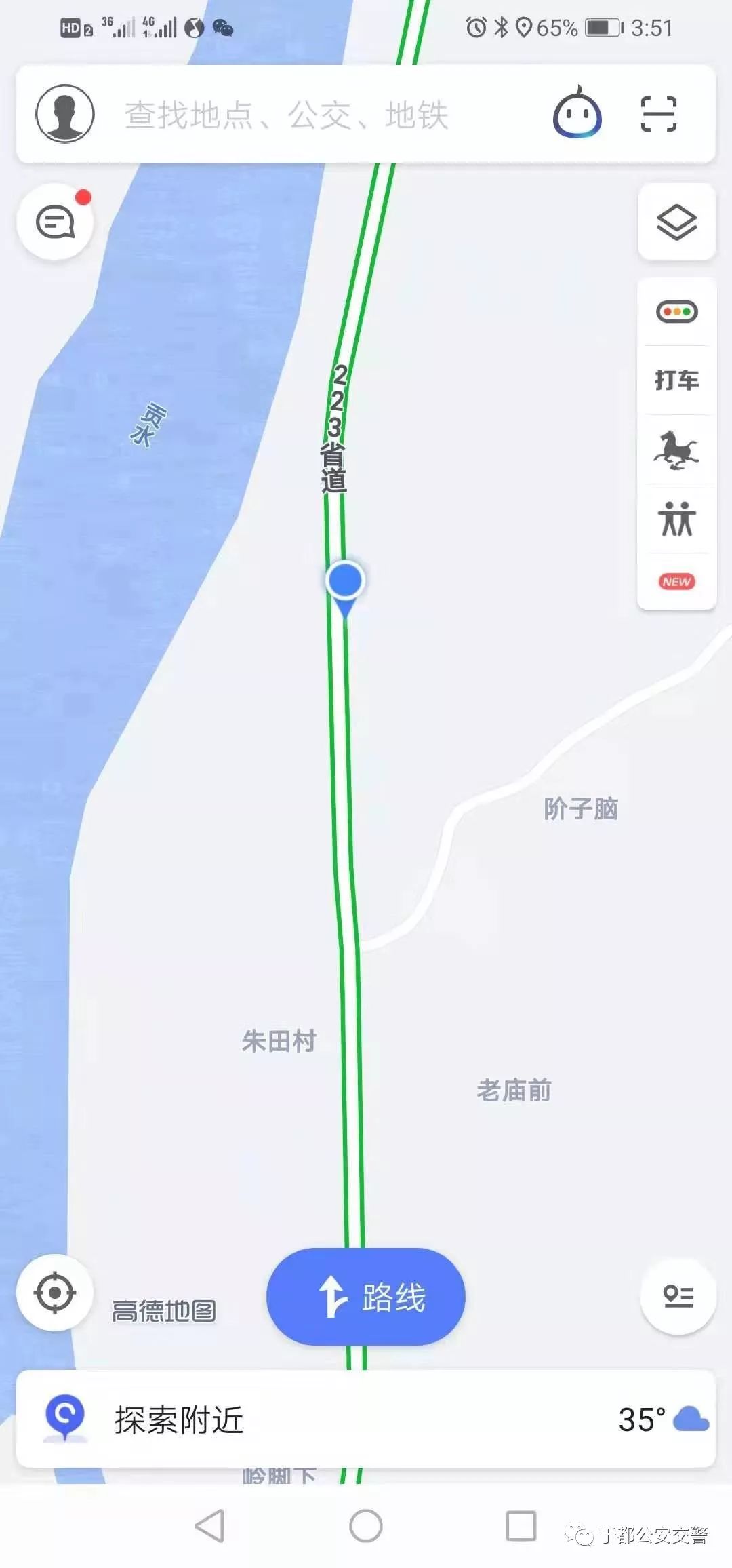Go to the system home screen
The height and width of the screenshot is (1568, 732).
[x=366, y=1527]
